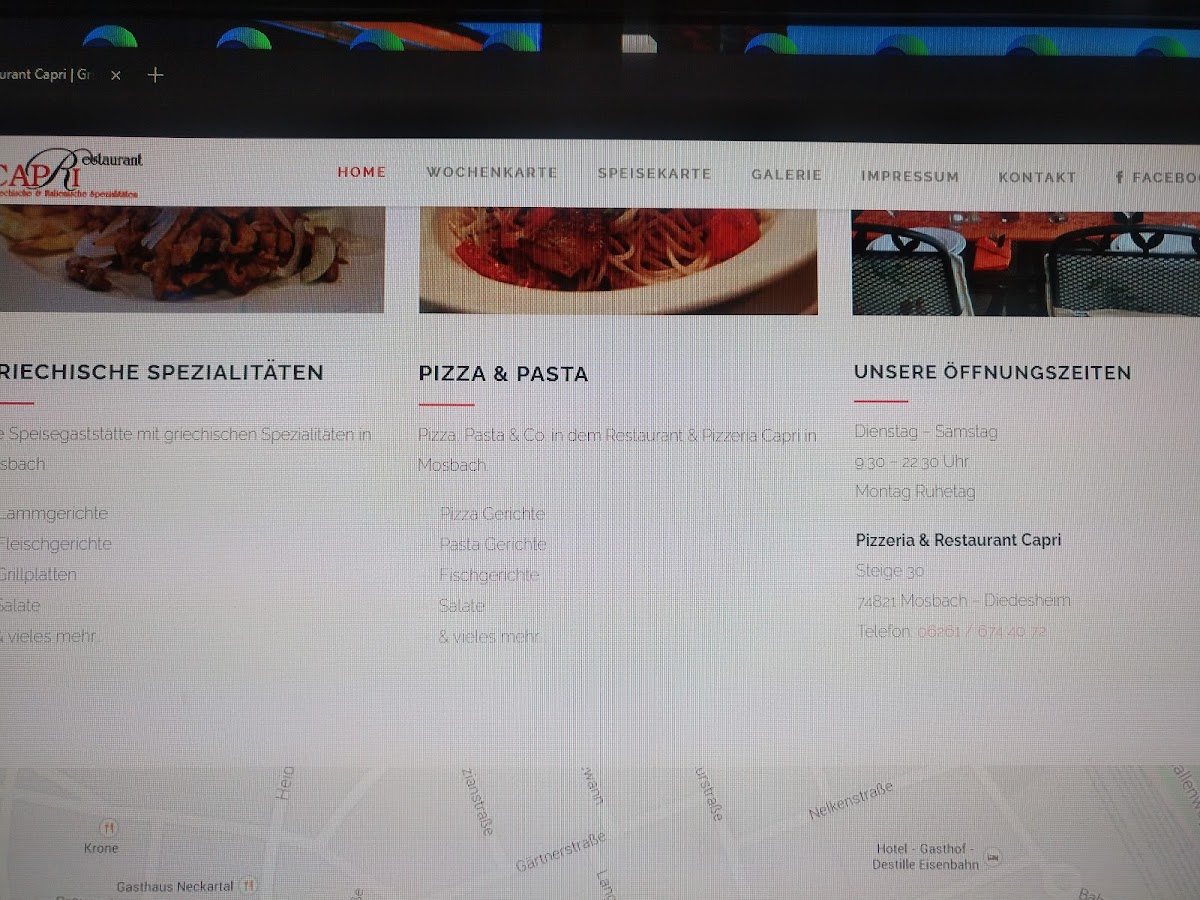1200x900 pixels.
Task: Go to the Home page
Action: tap(362, 172)
